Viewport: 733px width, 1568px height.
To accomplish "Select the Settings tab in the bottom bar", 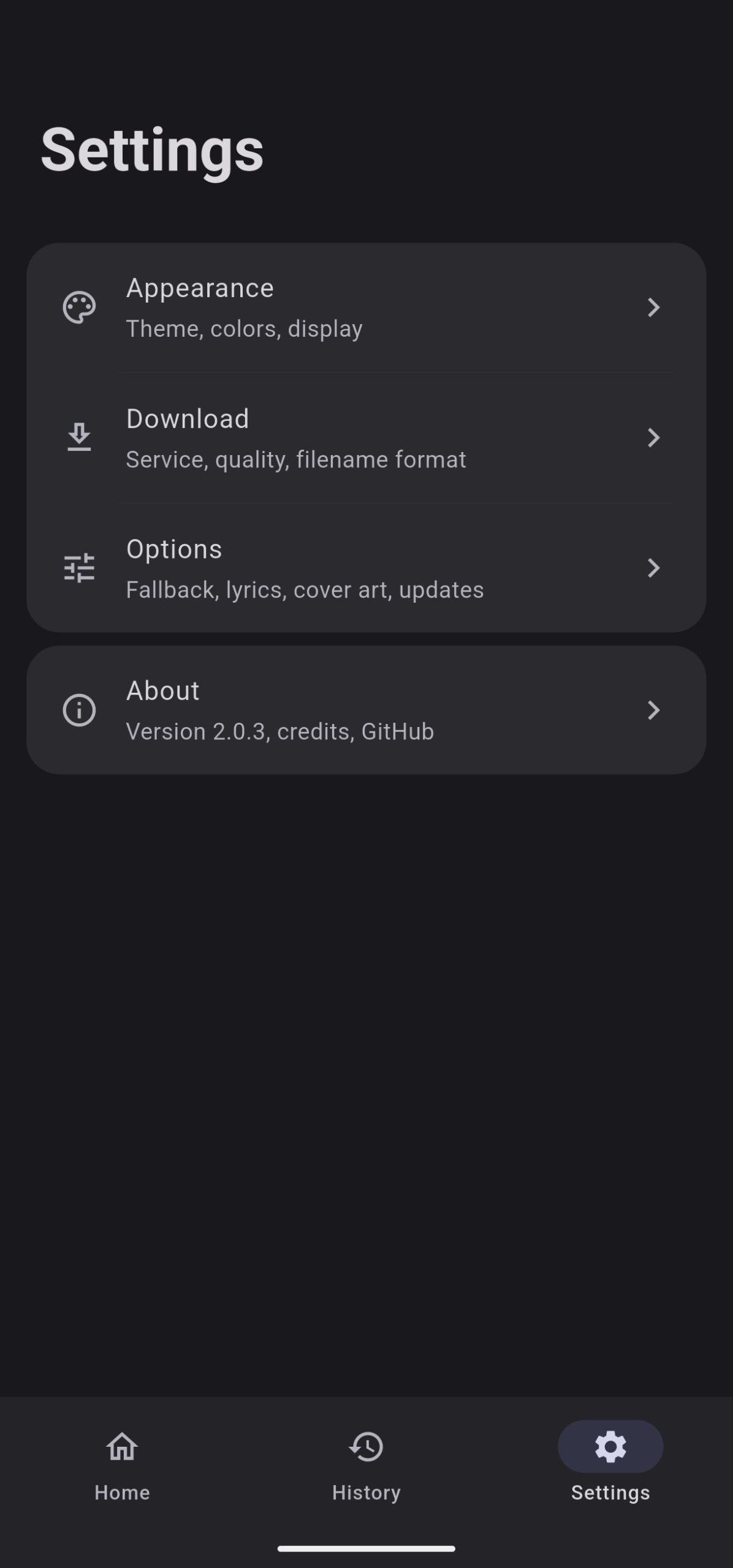I will pyautogui.click(x=610, y=1466).
